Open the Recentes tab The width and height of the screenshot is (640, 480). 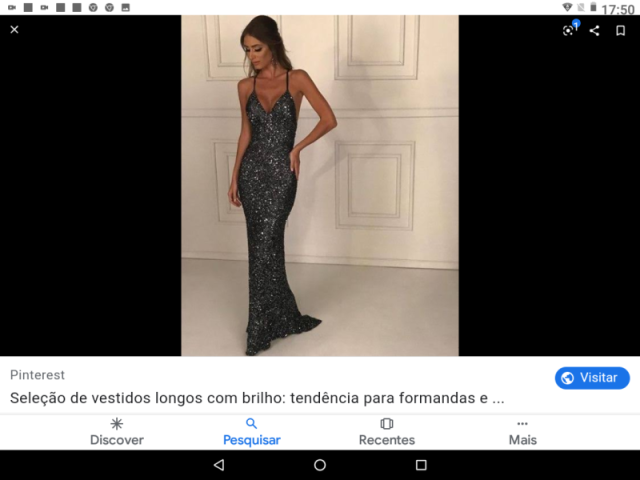387,432
